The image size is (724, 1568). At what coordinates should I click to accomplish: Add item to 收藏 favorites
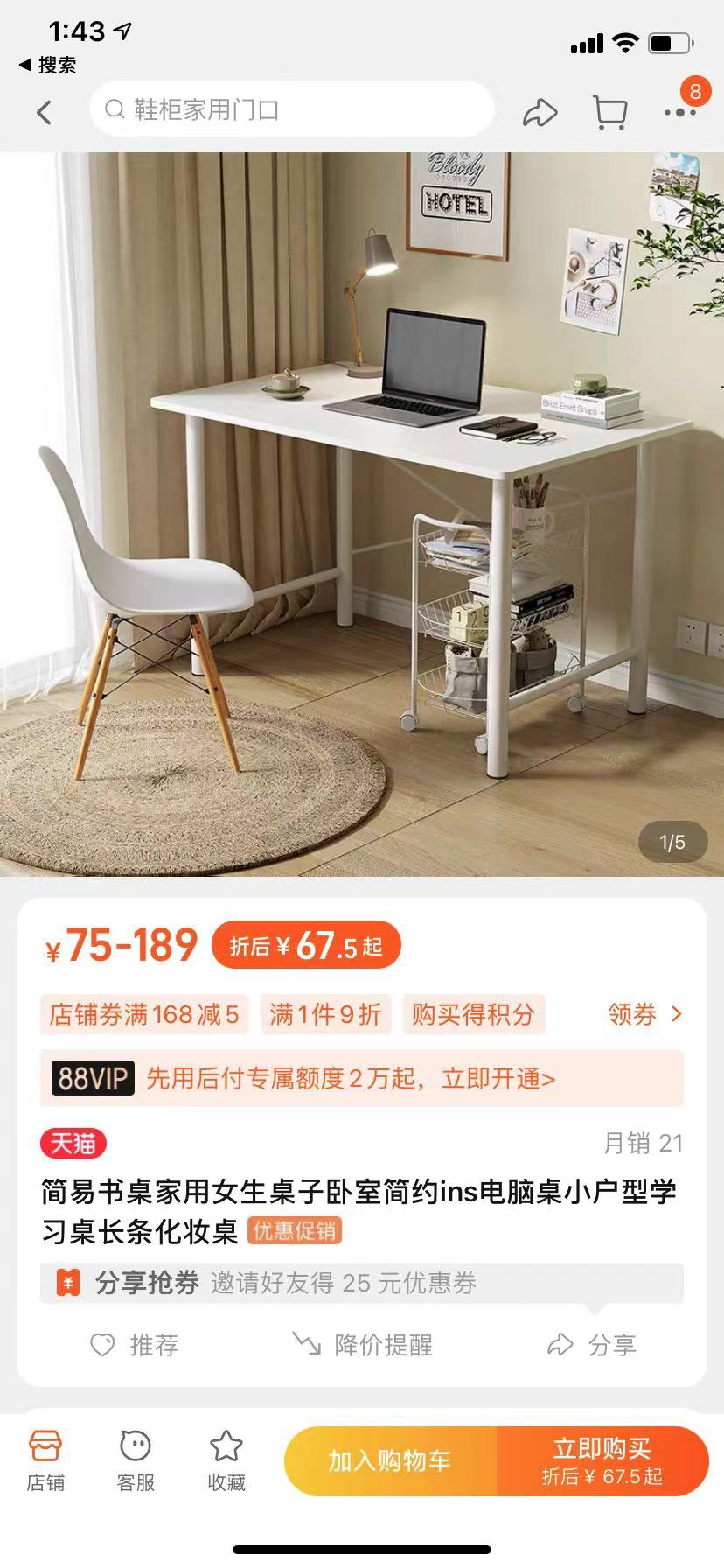point(226,1459)
